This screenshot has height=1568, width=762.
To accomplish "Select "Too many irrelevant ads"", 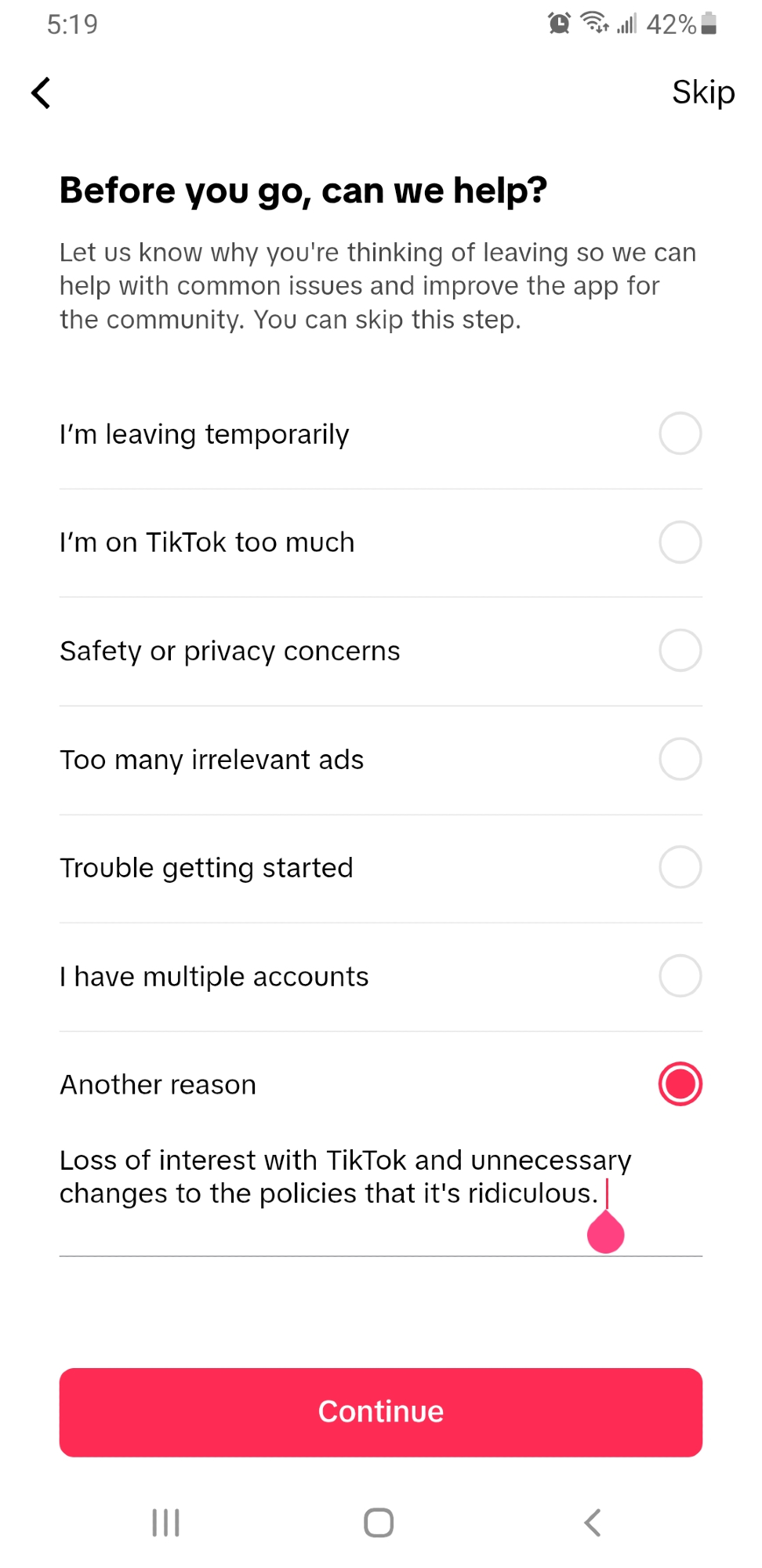I will [680, 759].
